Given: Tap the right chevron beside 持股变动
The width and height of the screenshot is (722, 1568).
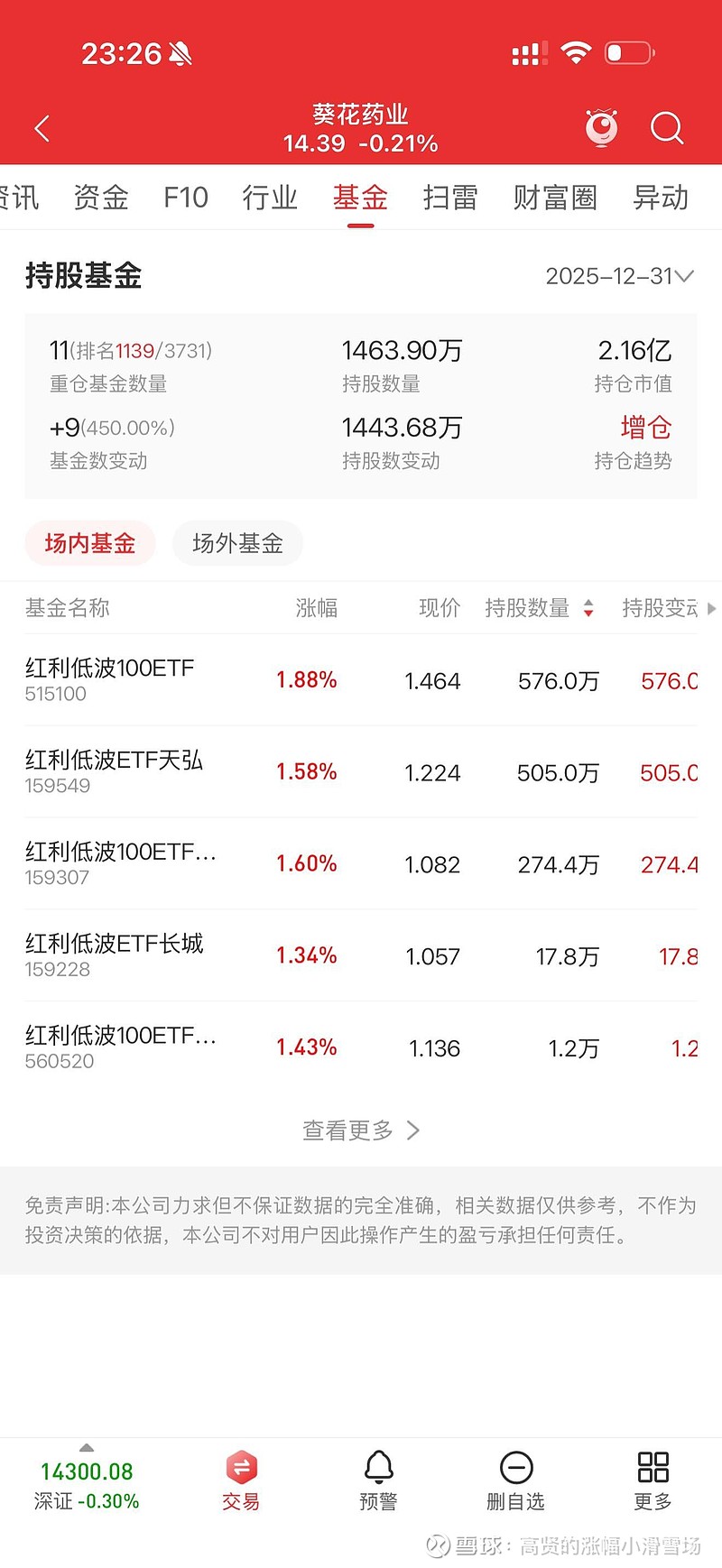Looking at the screenshot, I should tap(713, 609).
